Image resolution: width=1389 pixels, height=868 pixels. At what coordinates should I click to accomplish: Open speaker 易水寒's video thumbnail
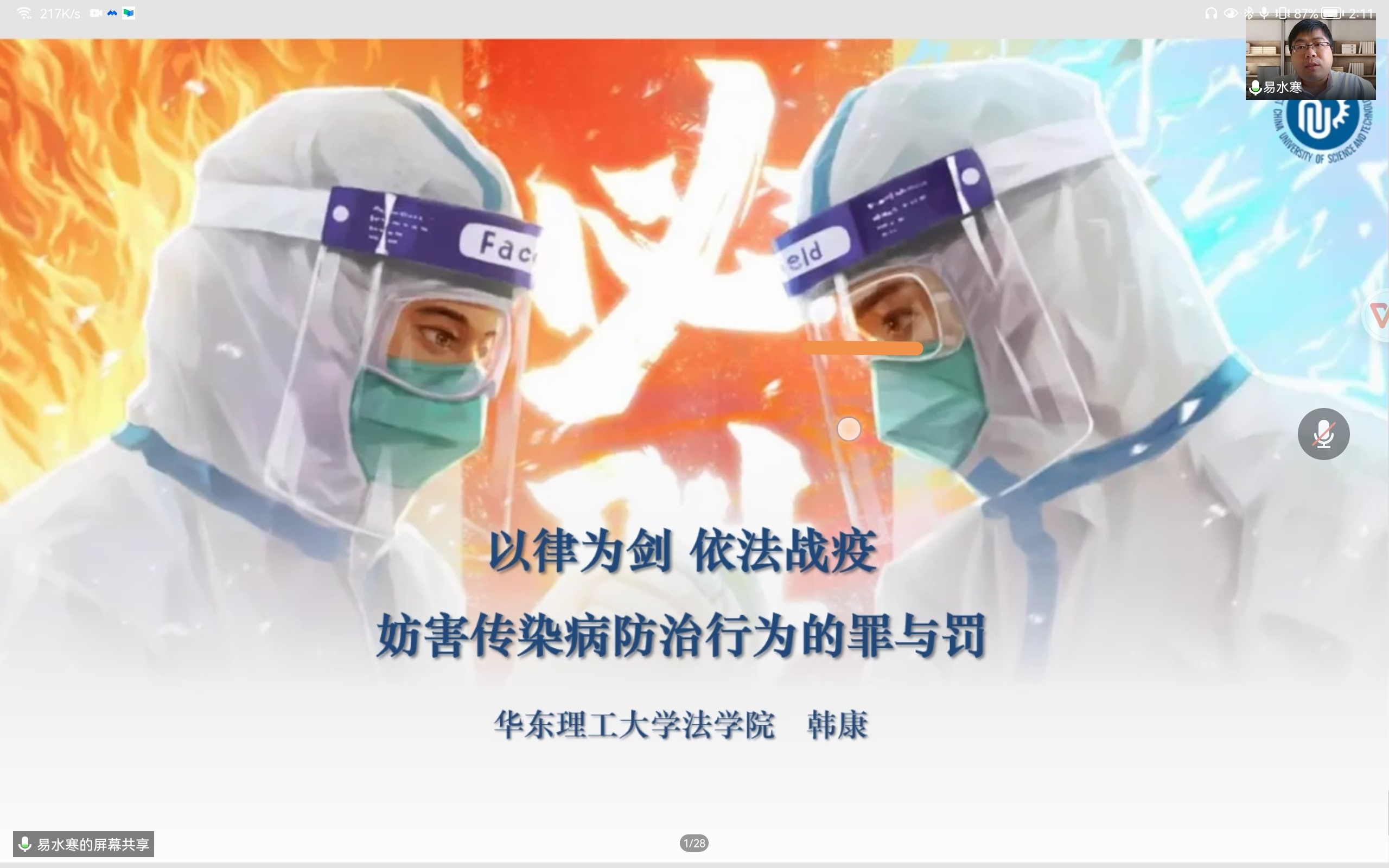(x=1310, y=56)
